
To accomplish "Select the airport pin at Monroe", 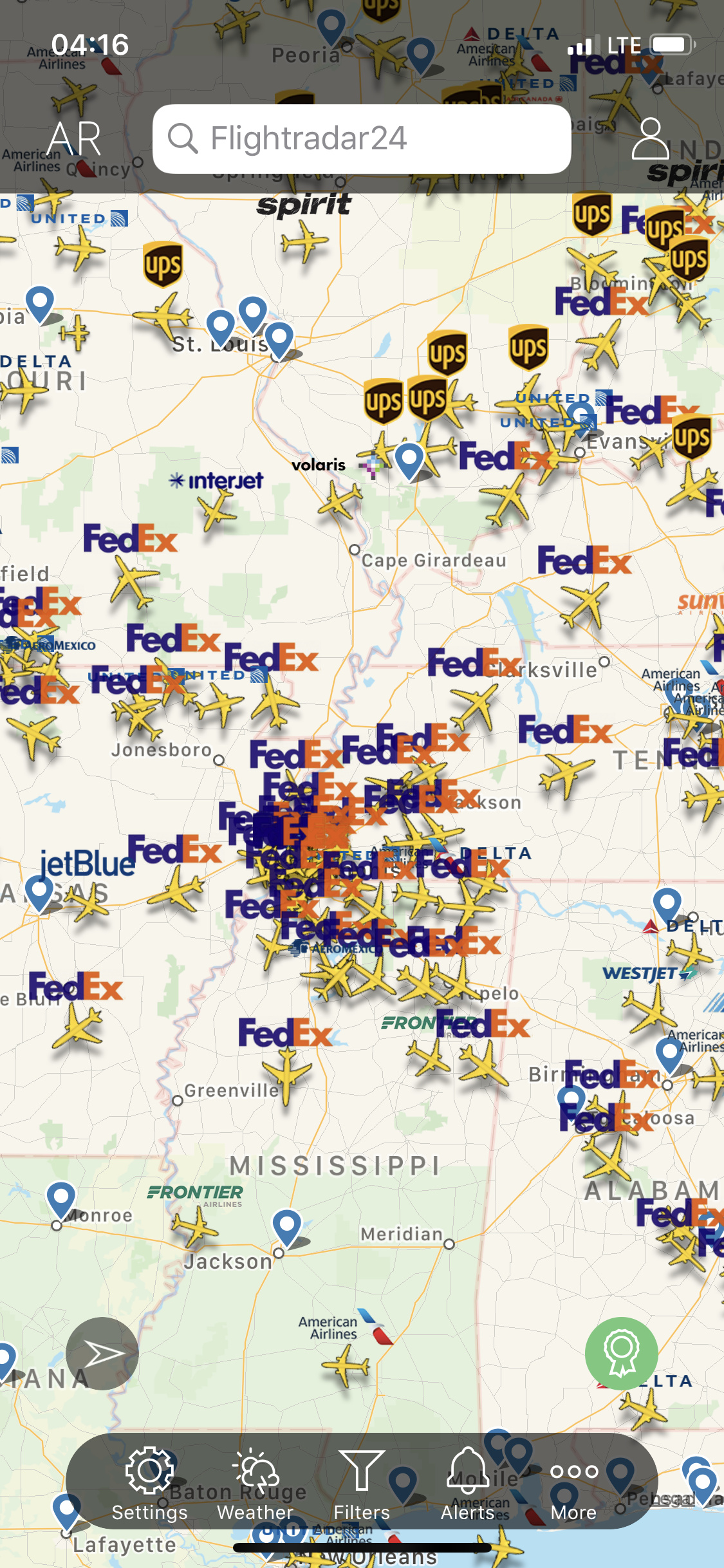I will 61,1198.
